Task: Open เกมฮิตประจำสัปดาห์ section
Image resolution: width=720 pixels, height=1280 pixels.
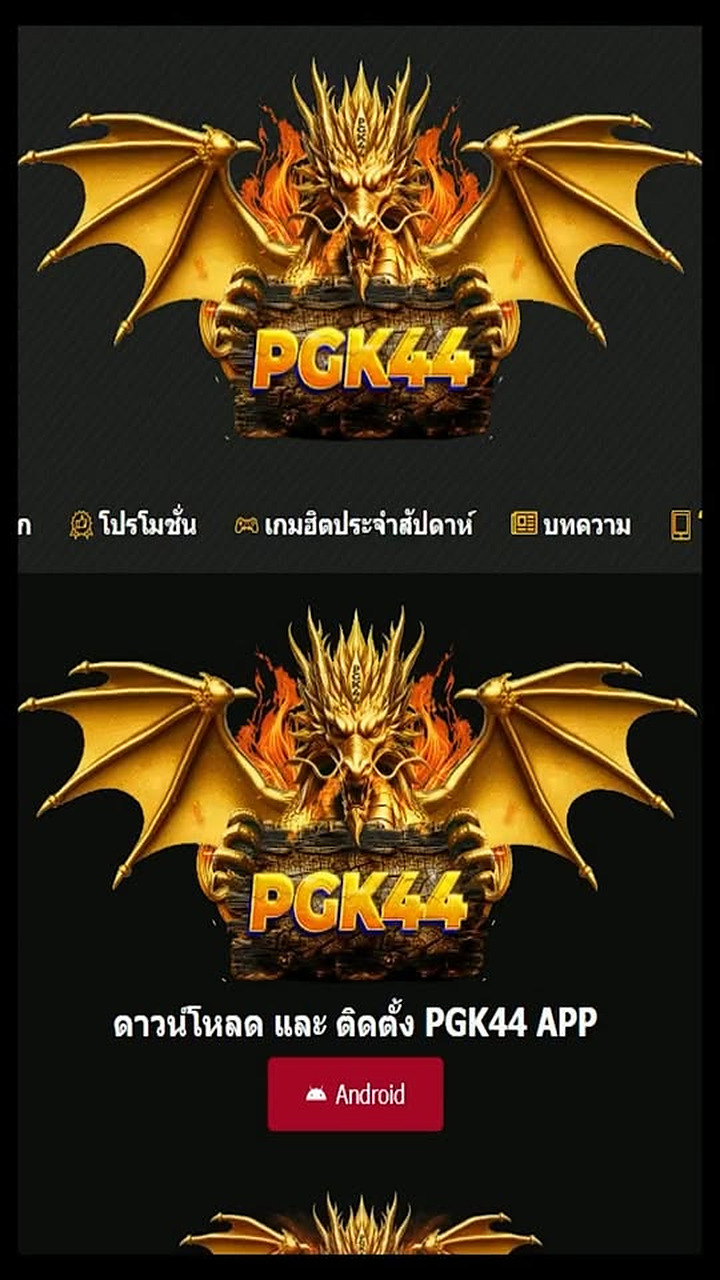Action: pyautogui.click(x=354, y=524)
